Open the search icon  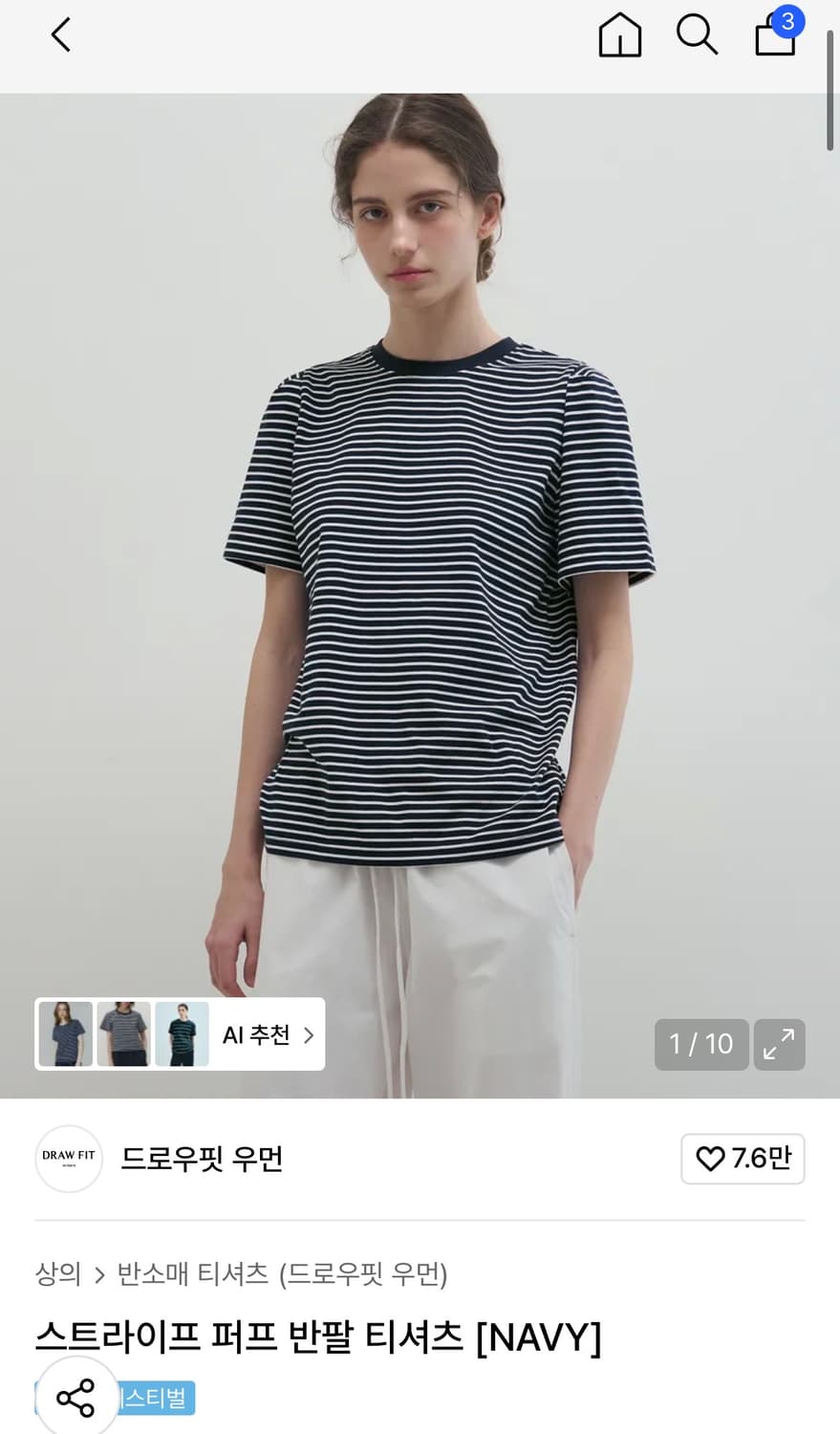pyautogui.click(x=697, y=34)
